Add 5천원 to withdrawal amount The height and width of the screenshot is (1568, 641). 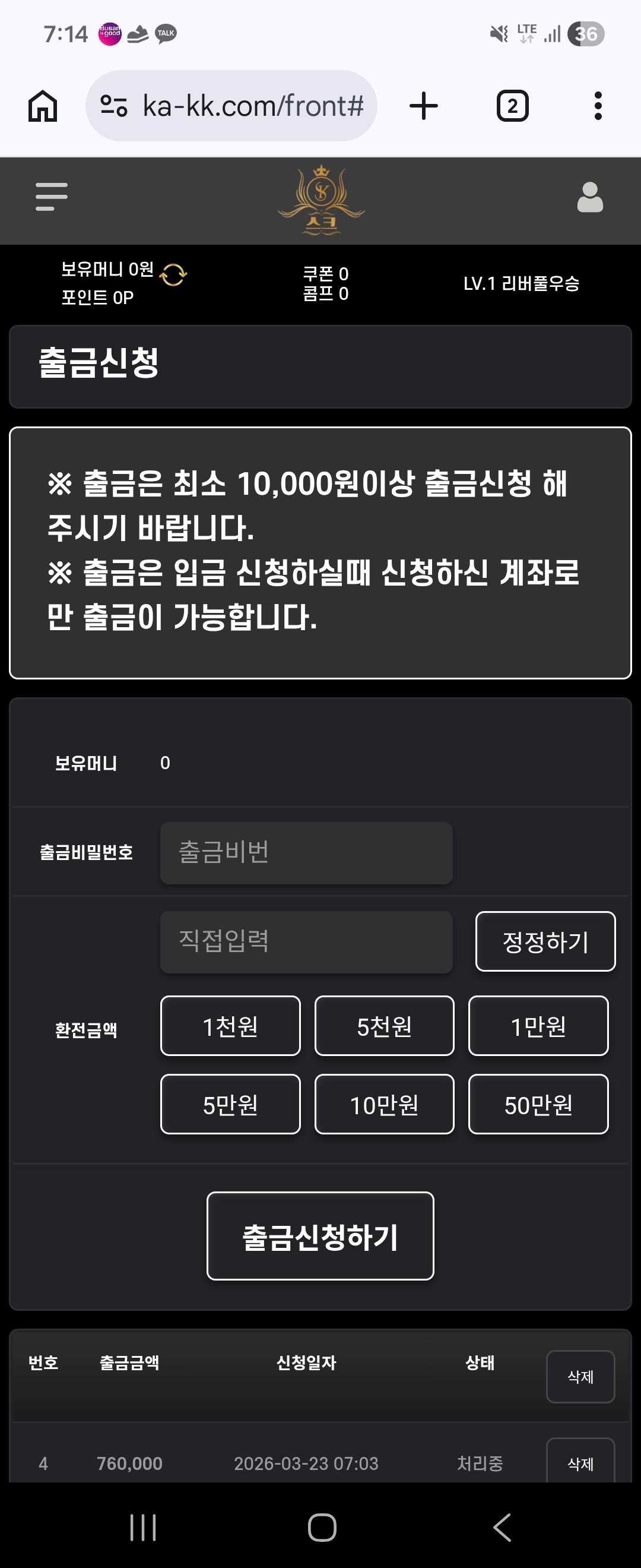click(384, 1026)
